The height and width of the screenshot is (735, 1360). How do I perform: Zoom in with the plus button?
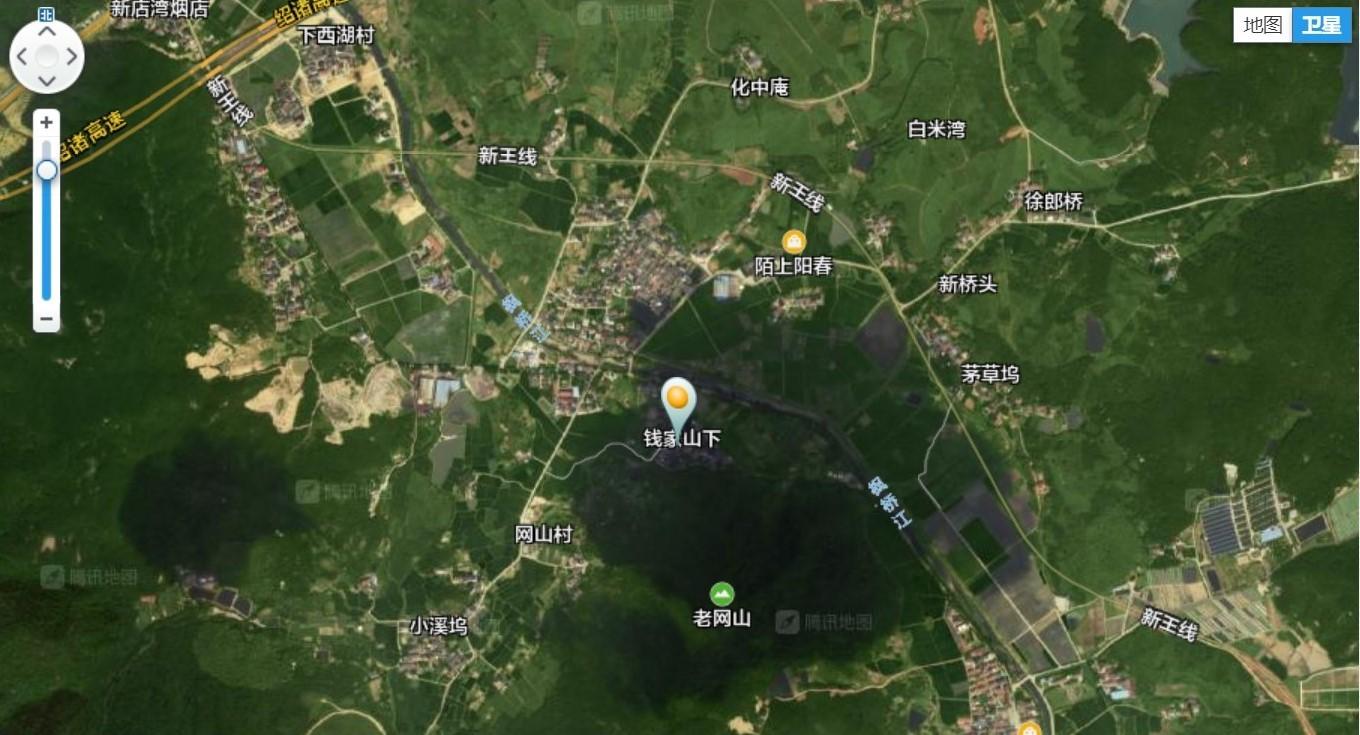[46, 123]
